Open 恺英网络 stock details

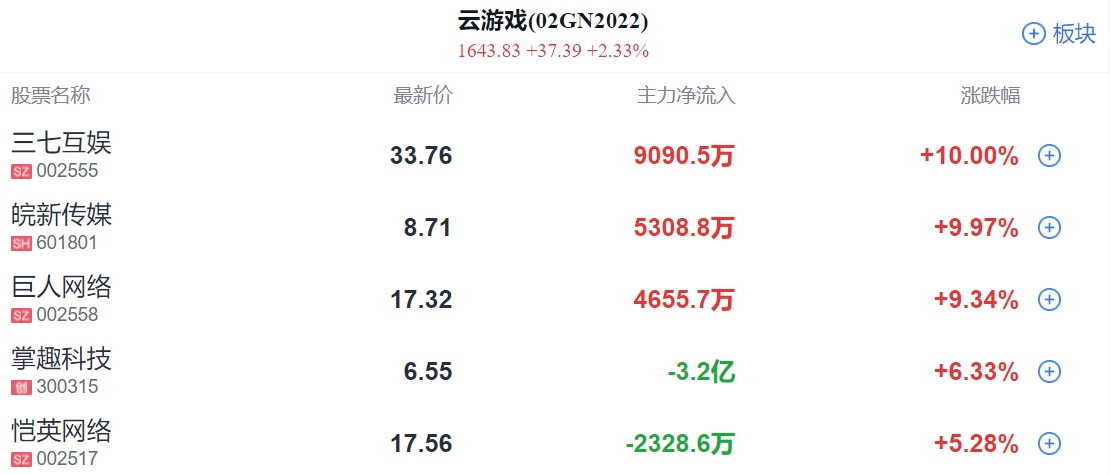coord(62,431)
